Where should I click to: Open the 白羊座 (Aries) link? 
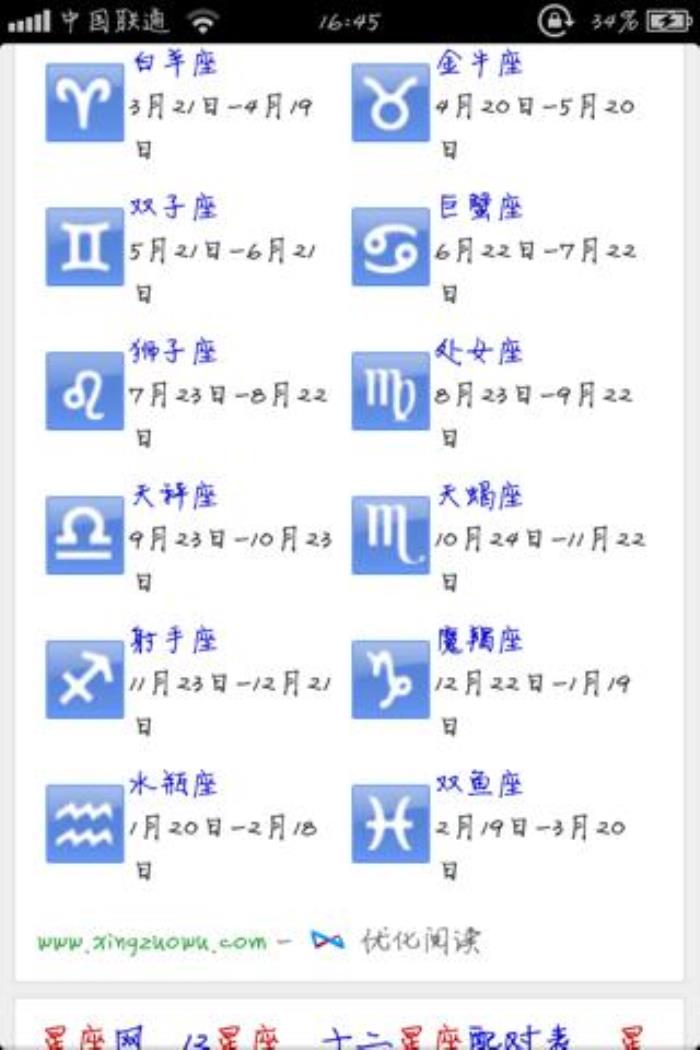pos(175,64)
